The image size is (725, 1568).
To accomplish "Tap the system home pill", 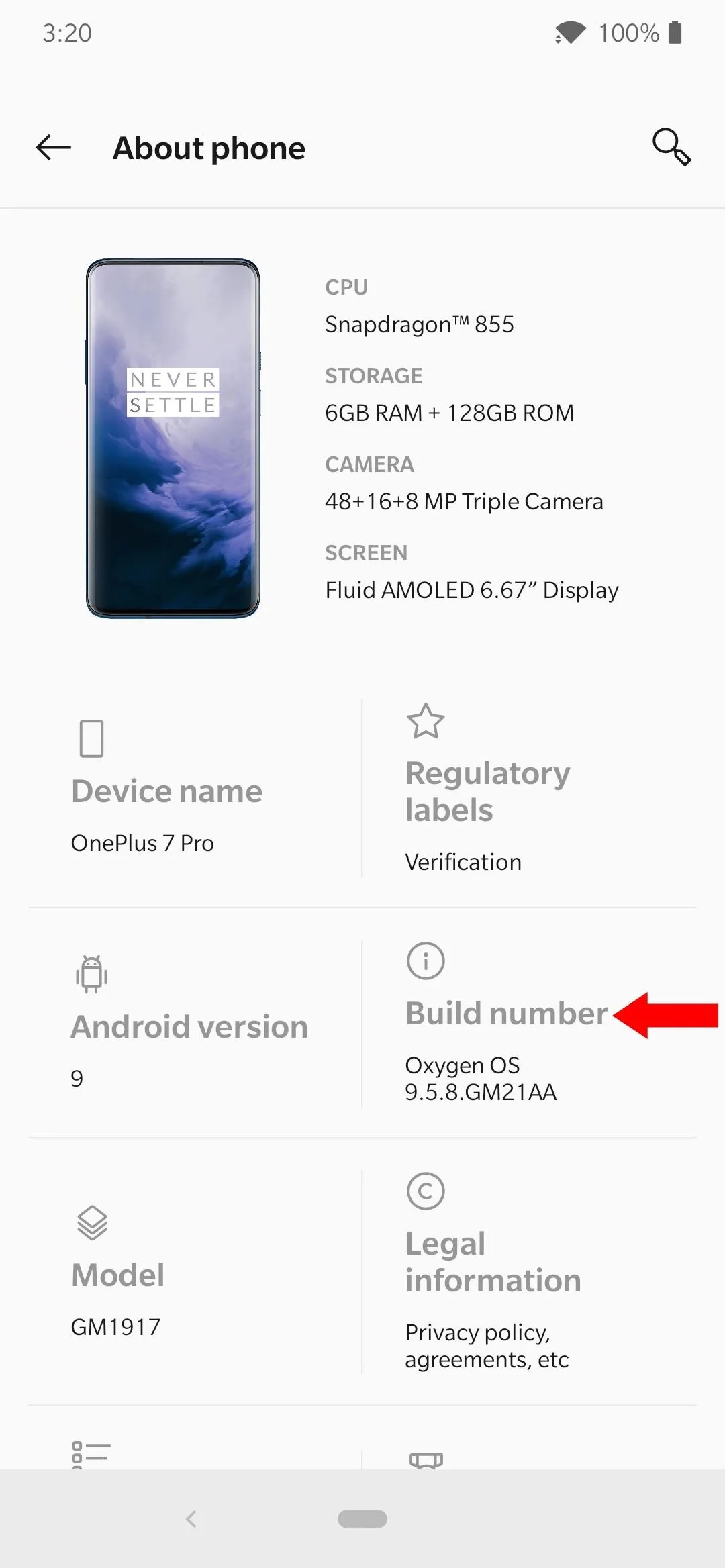I will pos(362,1519).
